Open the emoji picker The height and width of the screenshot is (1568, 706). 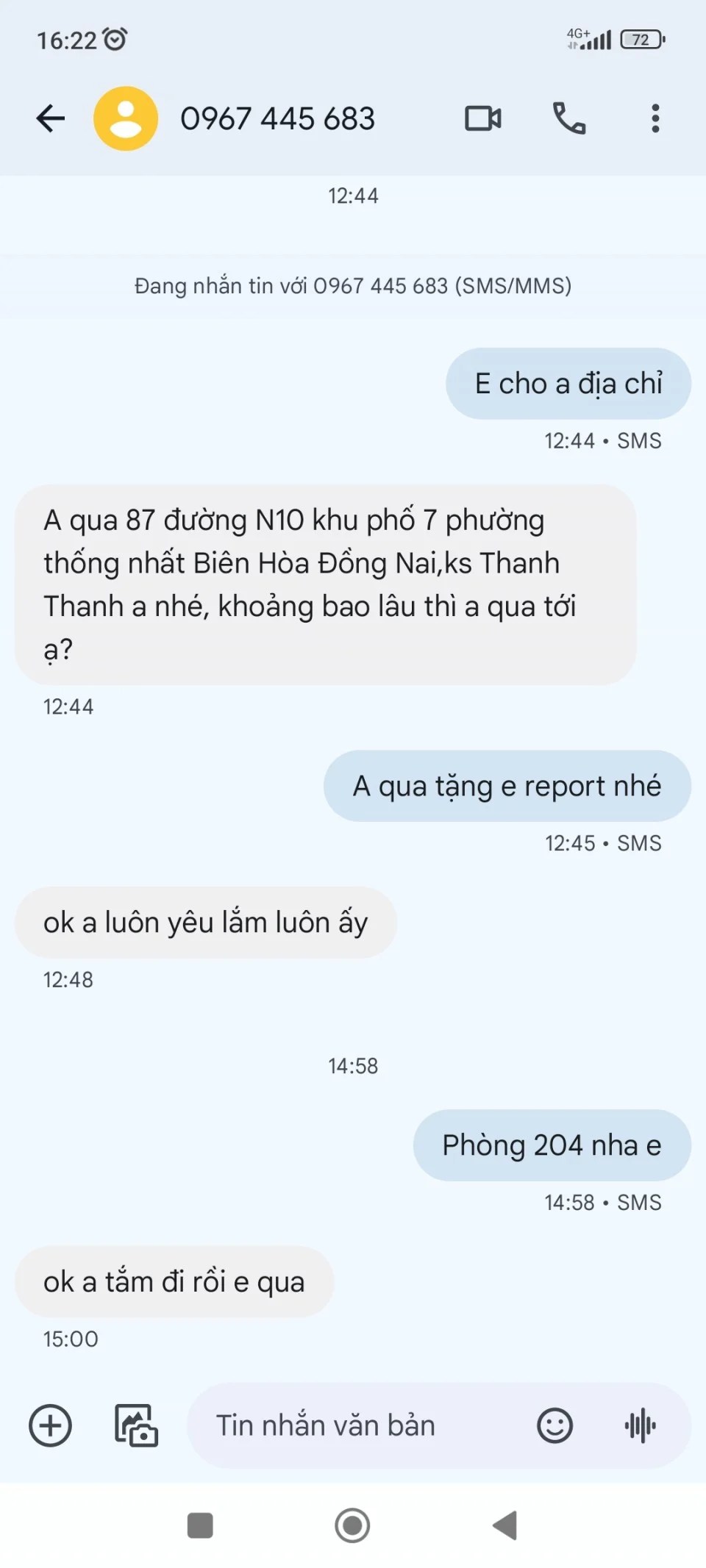click(x=555, y=1425)
